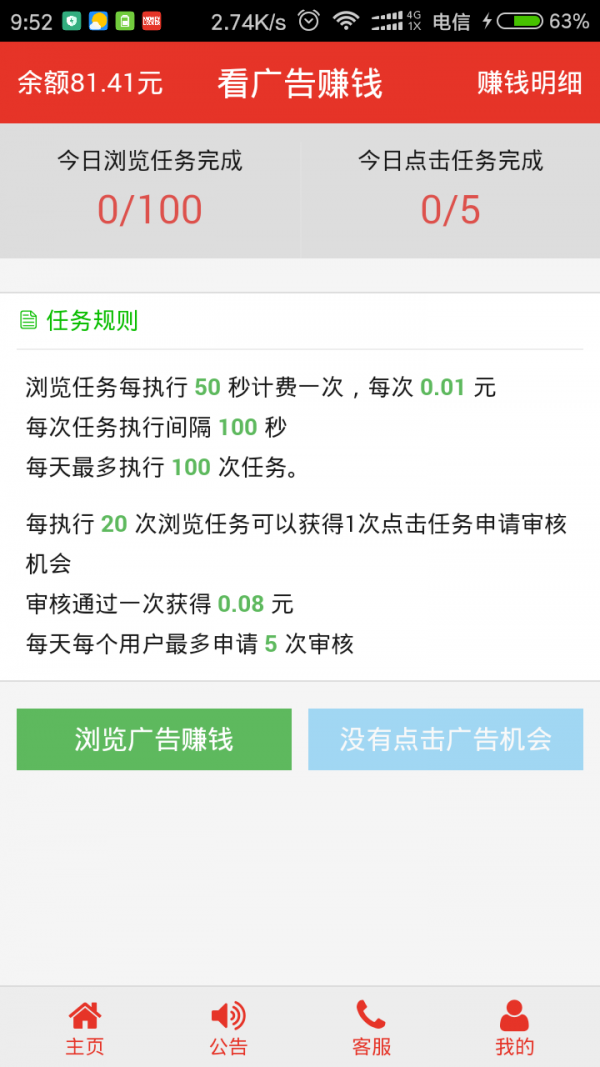Open the 赚钱明细 earnings details

pos(529,83)
